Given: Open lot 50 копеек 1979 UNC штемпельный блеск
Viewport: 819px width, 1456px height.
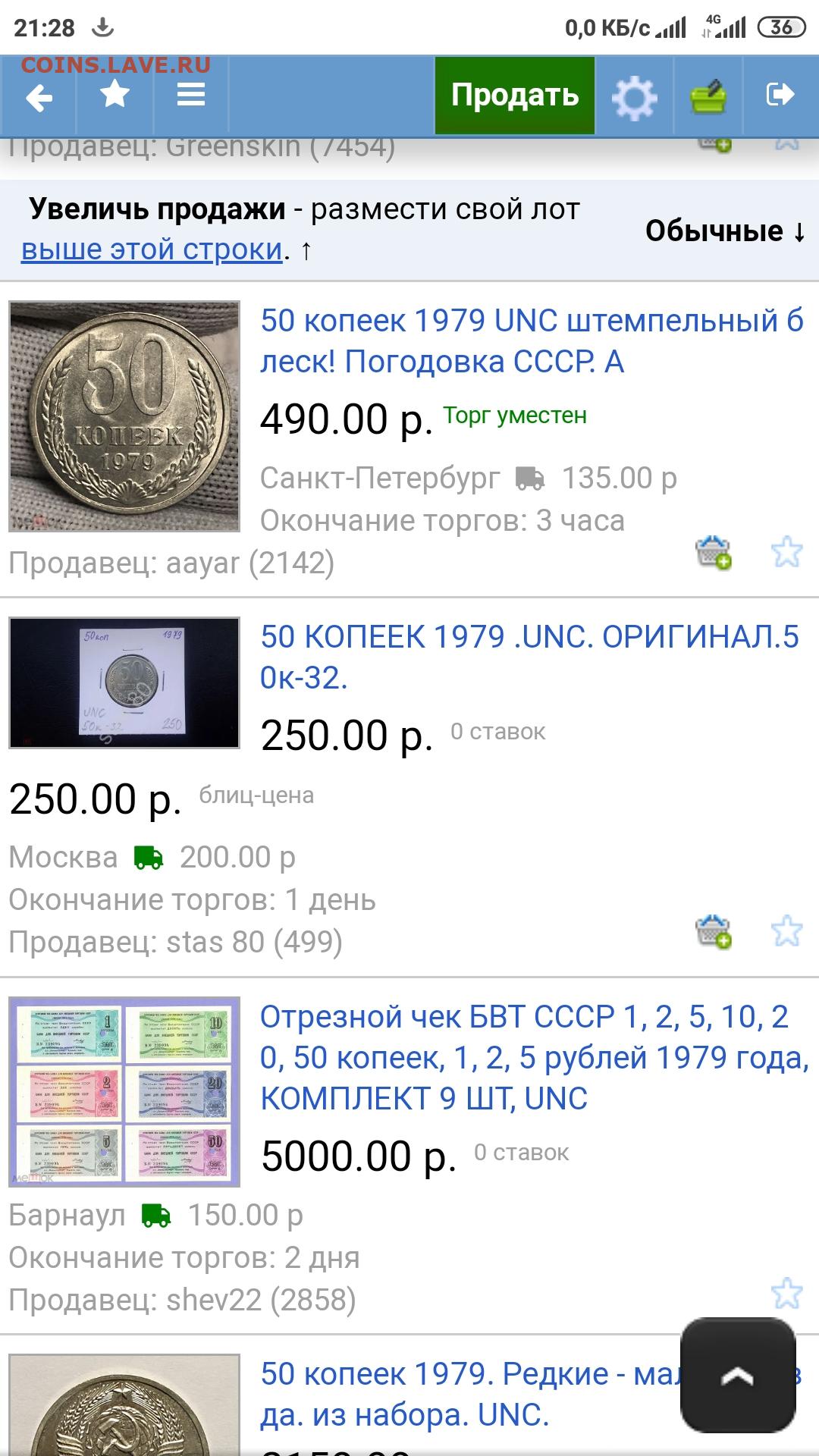Looking at the screenshot, I should click(532, 341).
